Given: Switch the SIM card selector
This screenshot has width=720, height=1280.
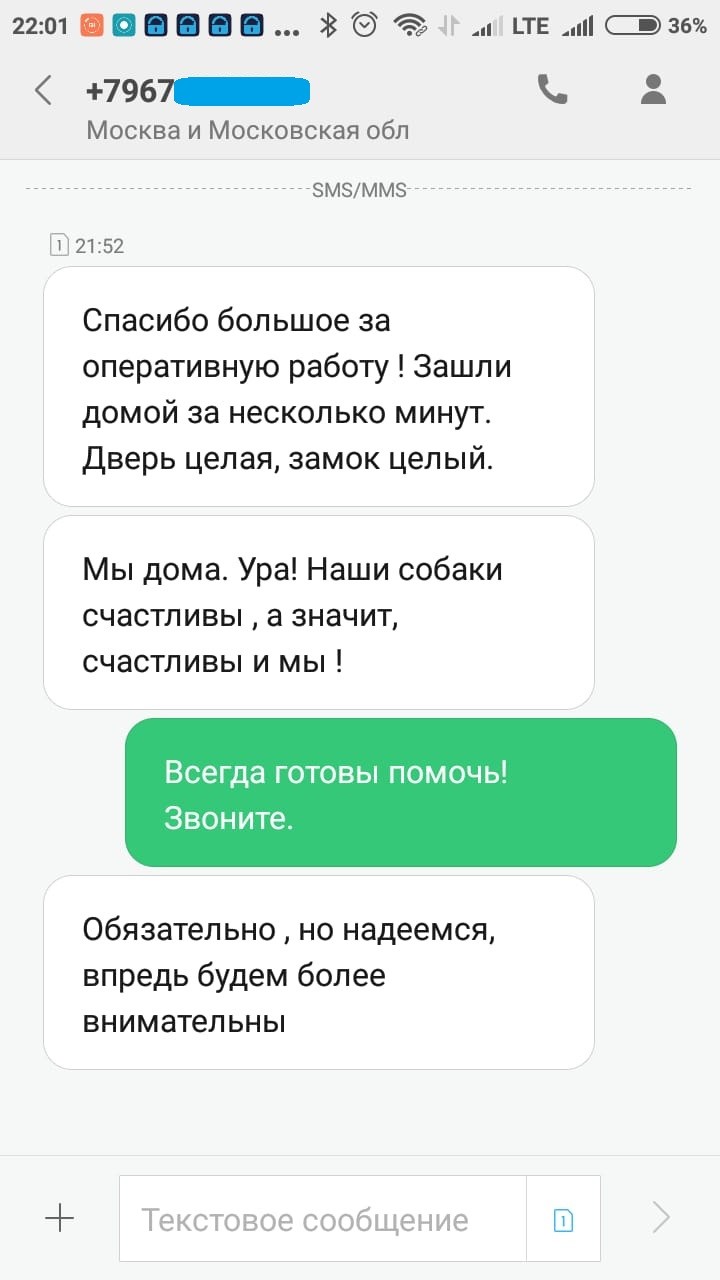Looking at the screenshot, I should click(563, 1219).
